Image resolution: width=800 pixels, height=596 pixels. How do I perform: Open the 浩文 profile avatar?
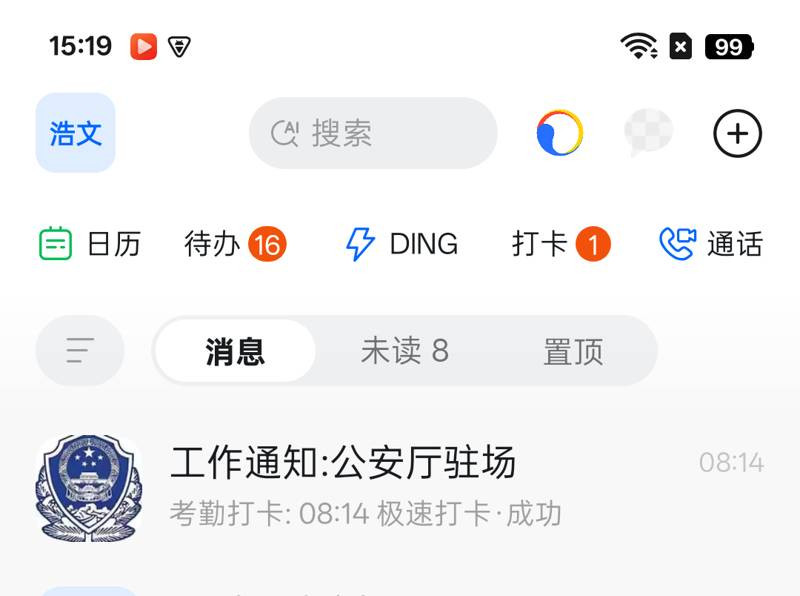point(75,133)
